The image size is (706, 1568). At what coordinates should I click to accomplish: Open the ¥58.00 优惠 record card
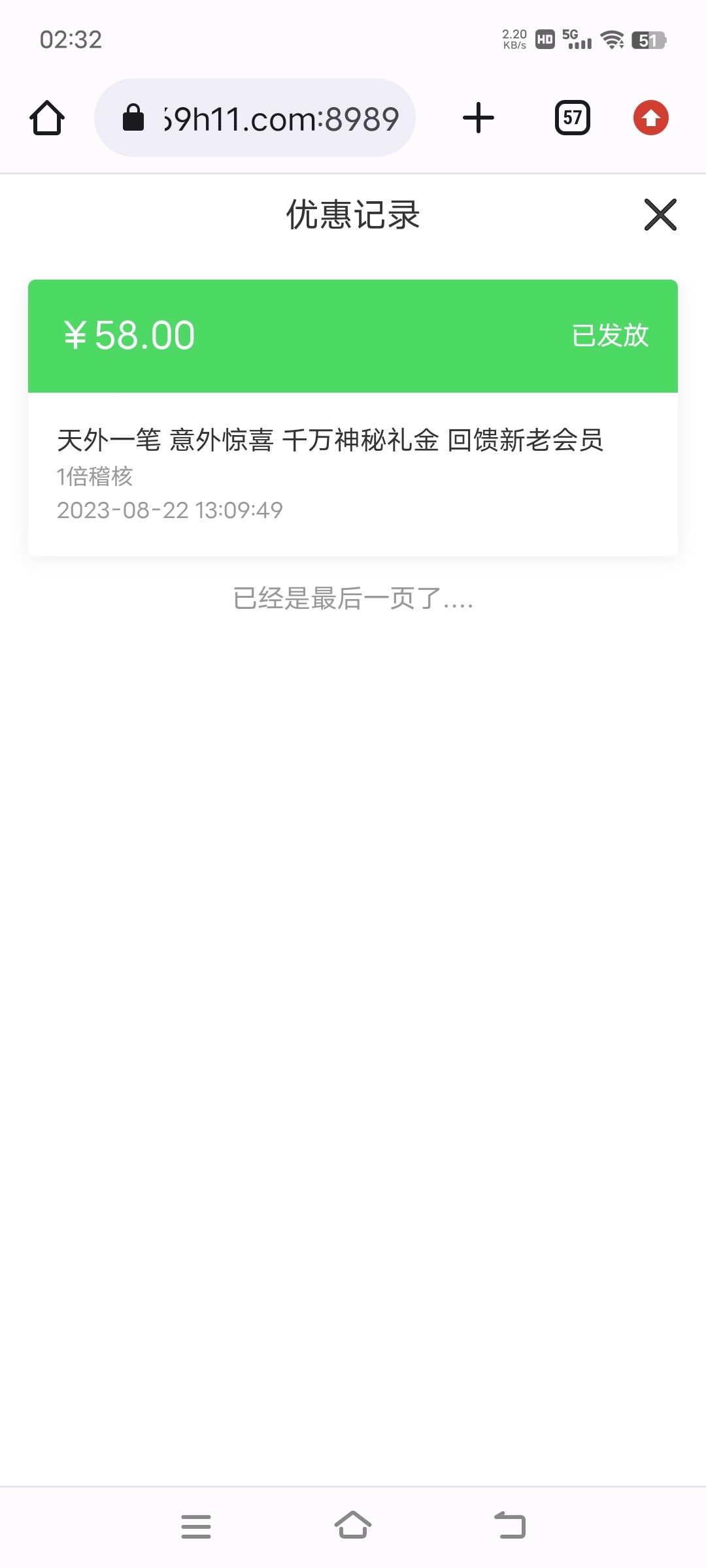tap(353, 418)
